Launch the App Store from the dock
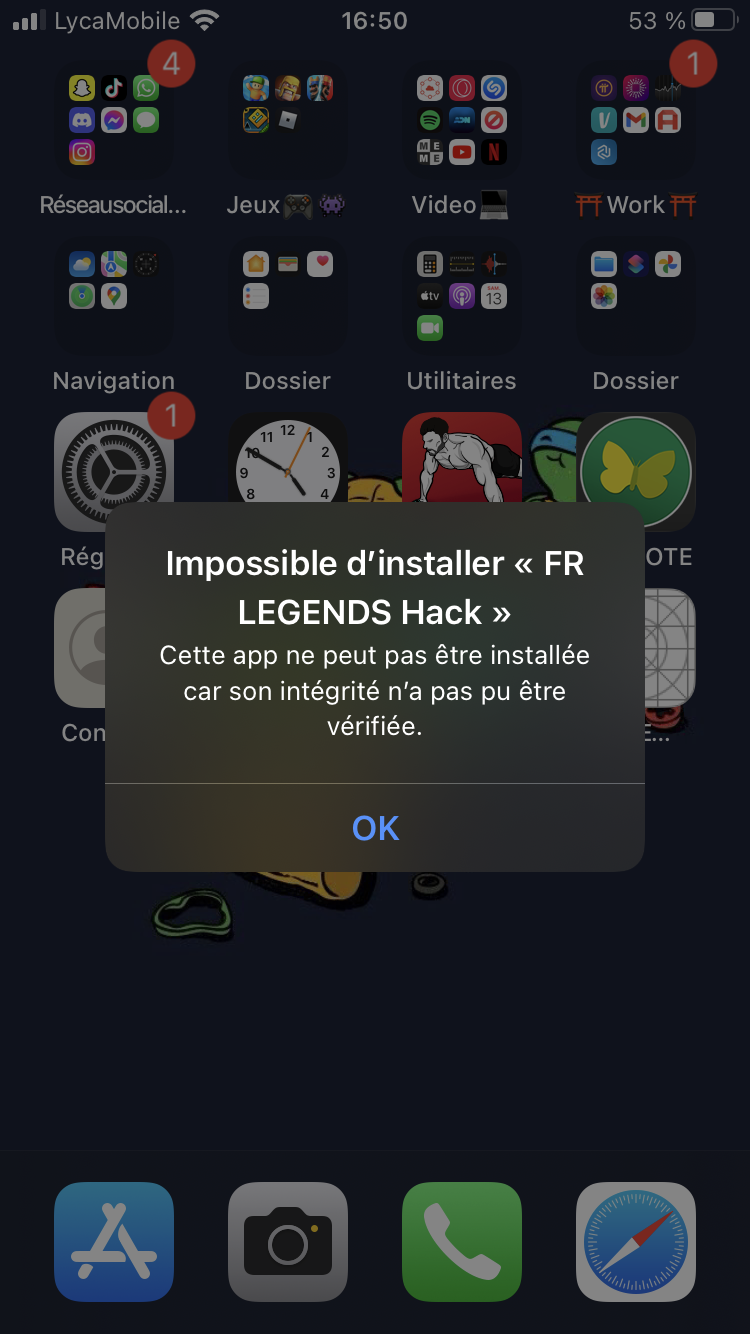Viewport: 750px width, 1334px height. [x=114, y=1242]
